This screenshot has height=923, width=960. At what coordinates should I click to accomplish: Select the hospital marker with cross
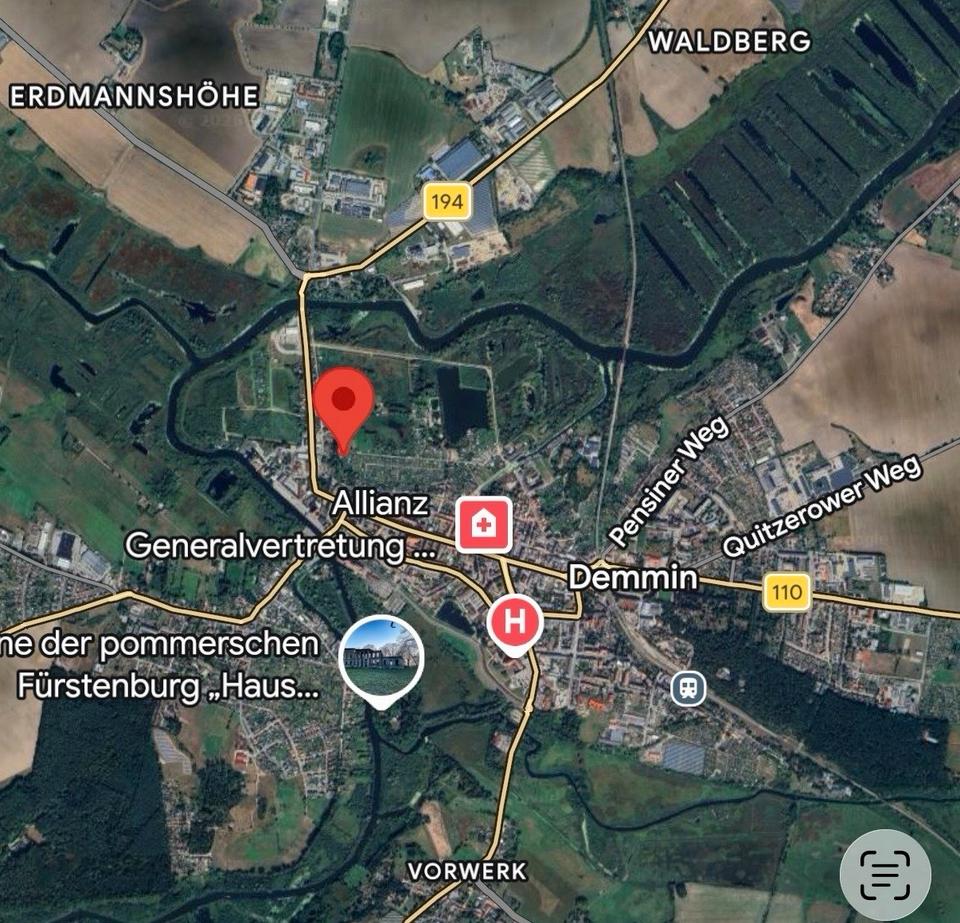click(x=485, y=524)
